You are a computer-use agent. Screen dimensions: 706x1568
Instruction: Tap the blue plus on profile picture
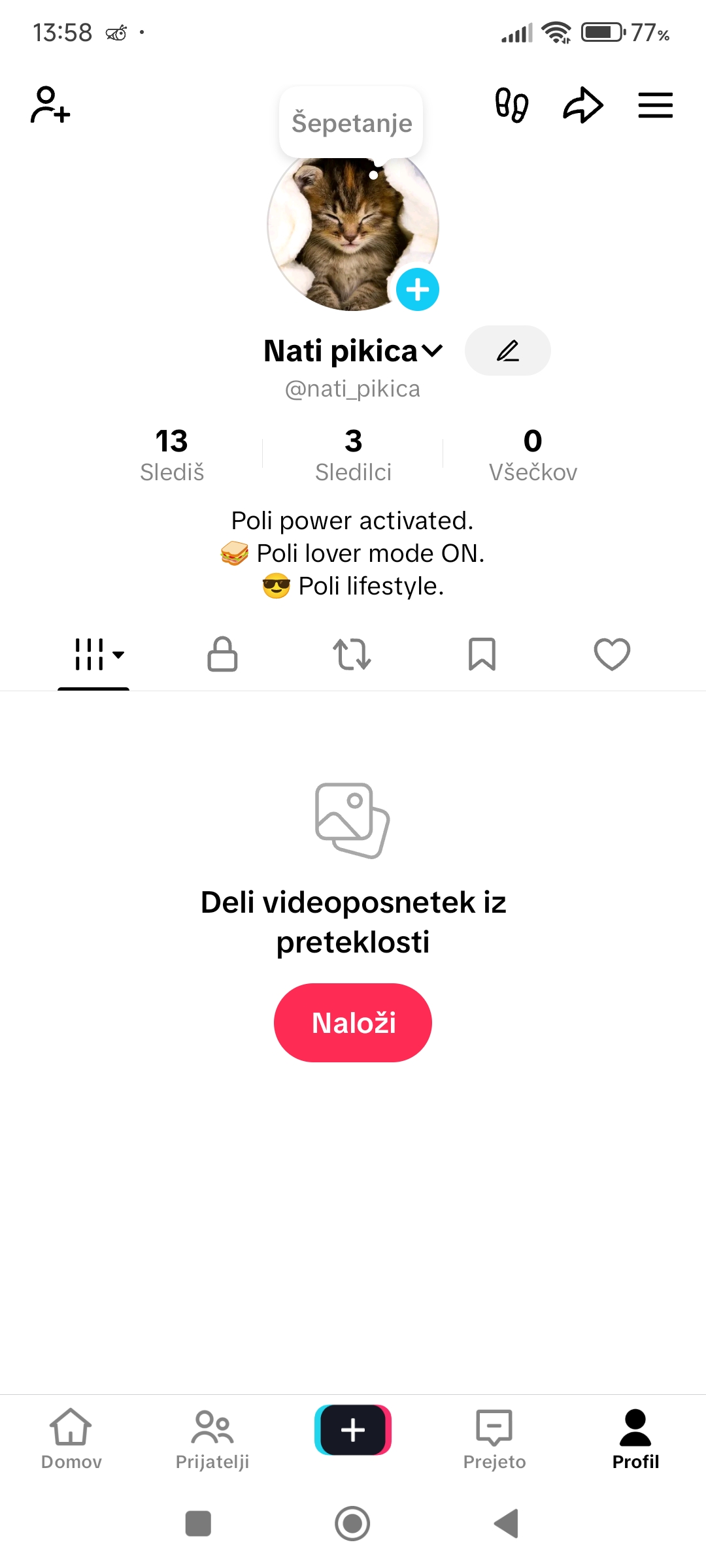pos(417,288)
